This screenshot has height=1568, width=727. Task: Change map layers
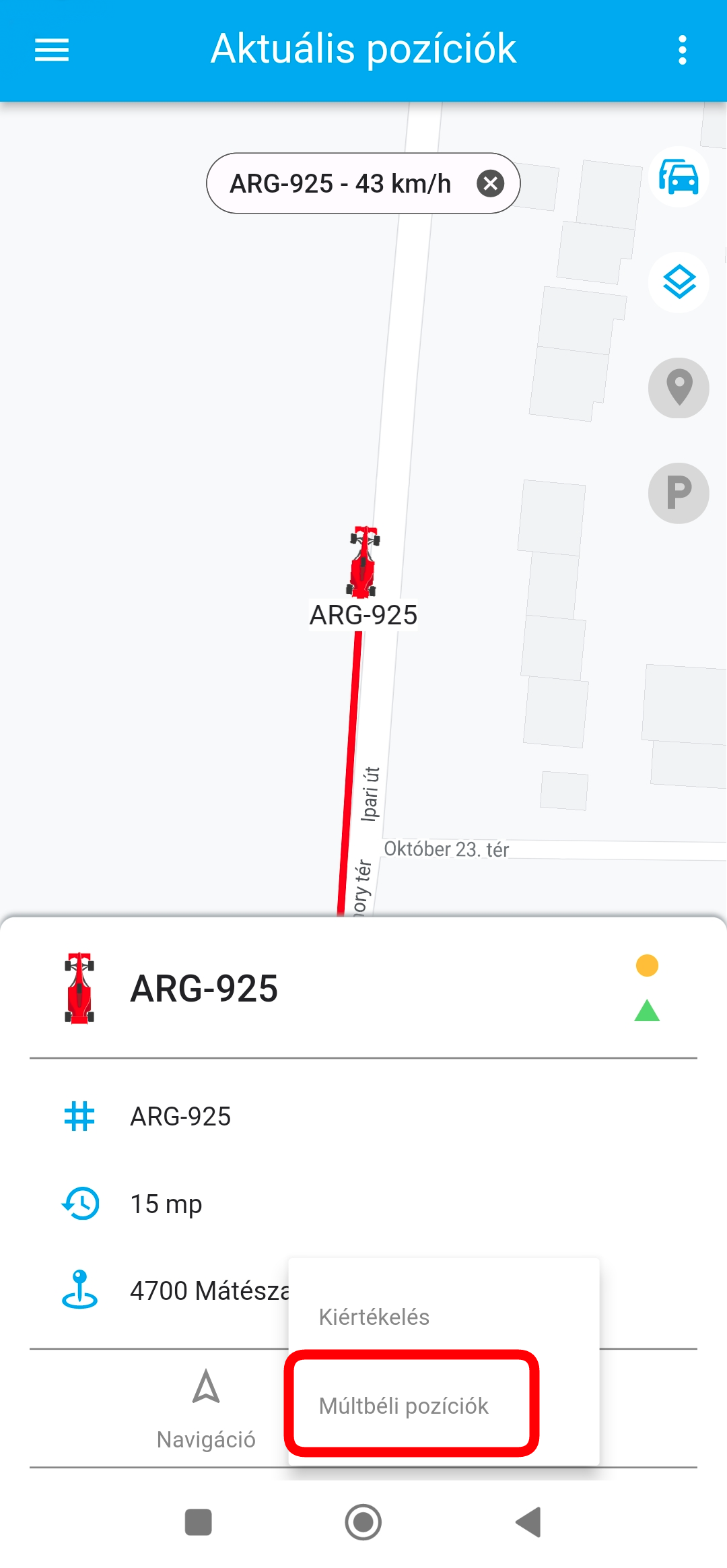coord(679,282)
